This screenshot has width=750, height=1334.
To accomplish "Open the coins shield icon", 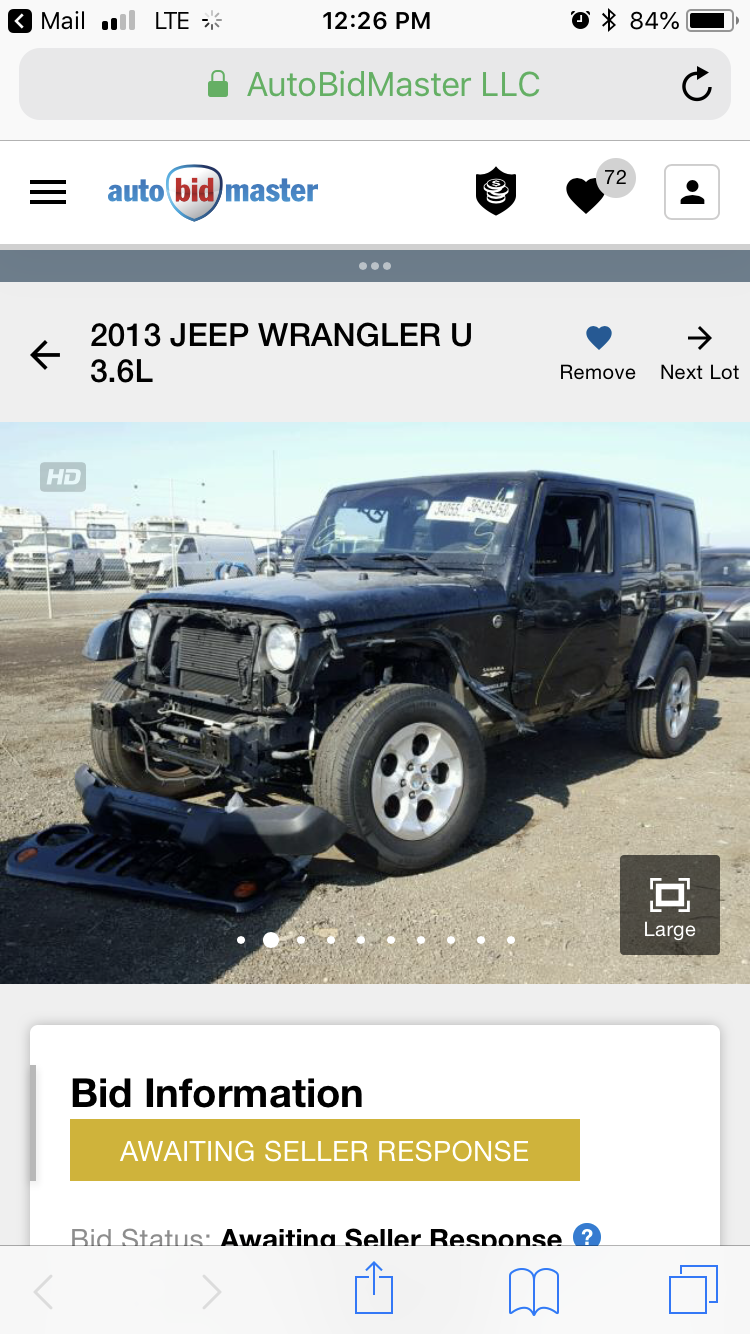I will click(495, 192).
